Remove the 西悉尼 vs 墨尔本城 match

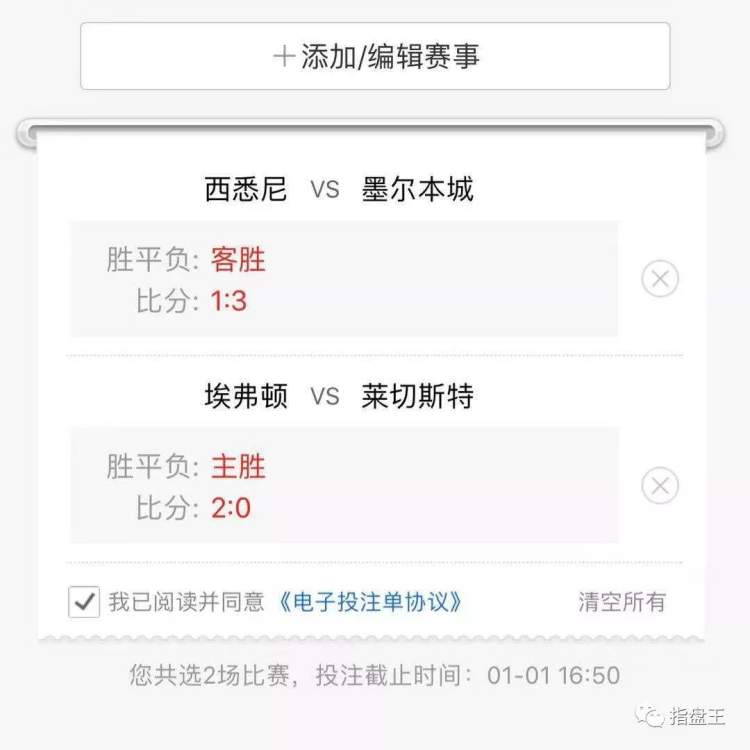pos(659,279)
